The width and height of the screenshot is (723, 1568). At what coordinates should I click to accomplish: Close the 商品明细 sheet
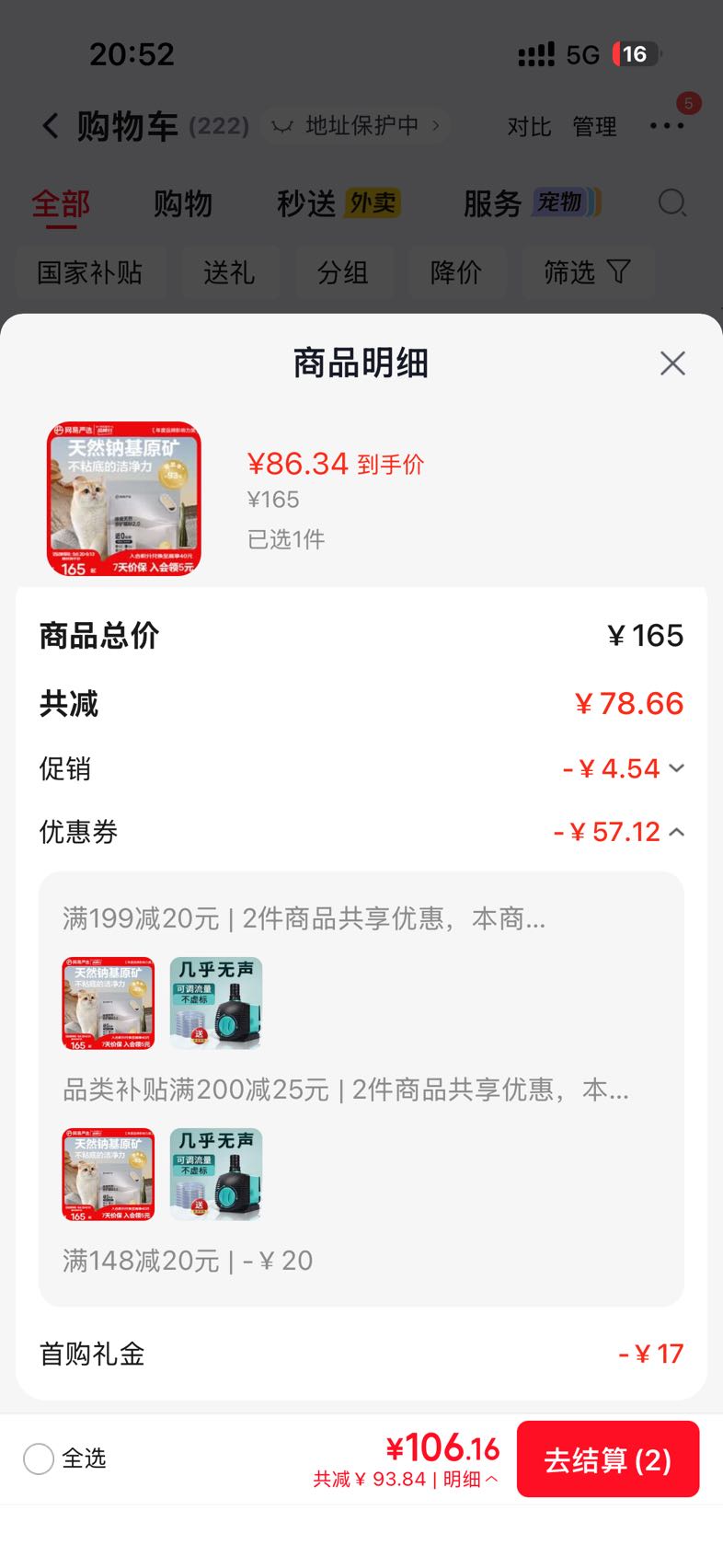(672, 363)
